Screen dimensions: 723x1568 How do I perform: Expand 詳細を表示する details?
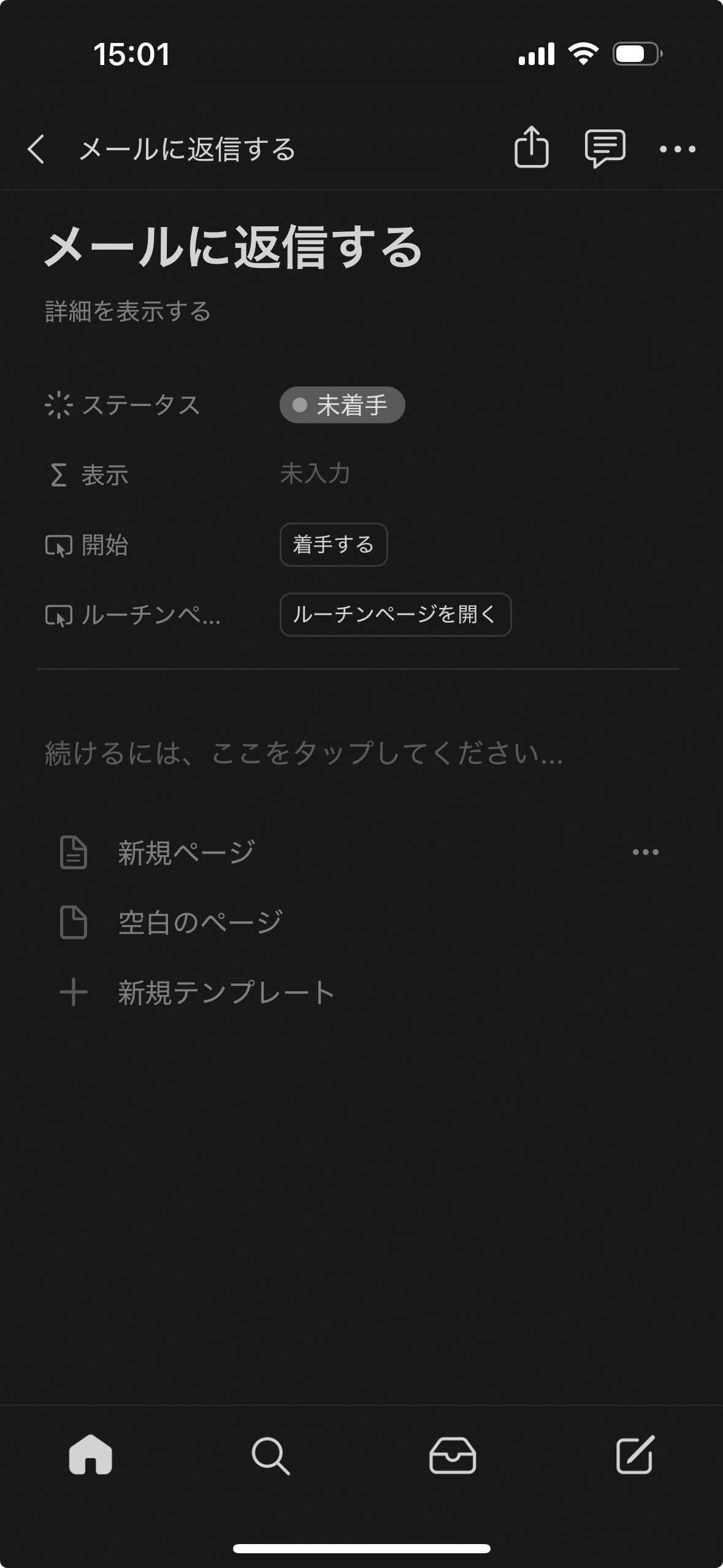(128, 312)
